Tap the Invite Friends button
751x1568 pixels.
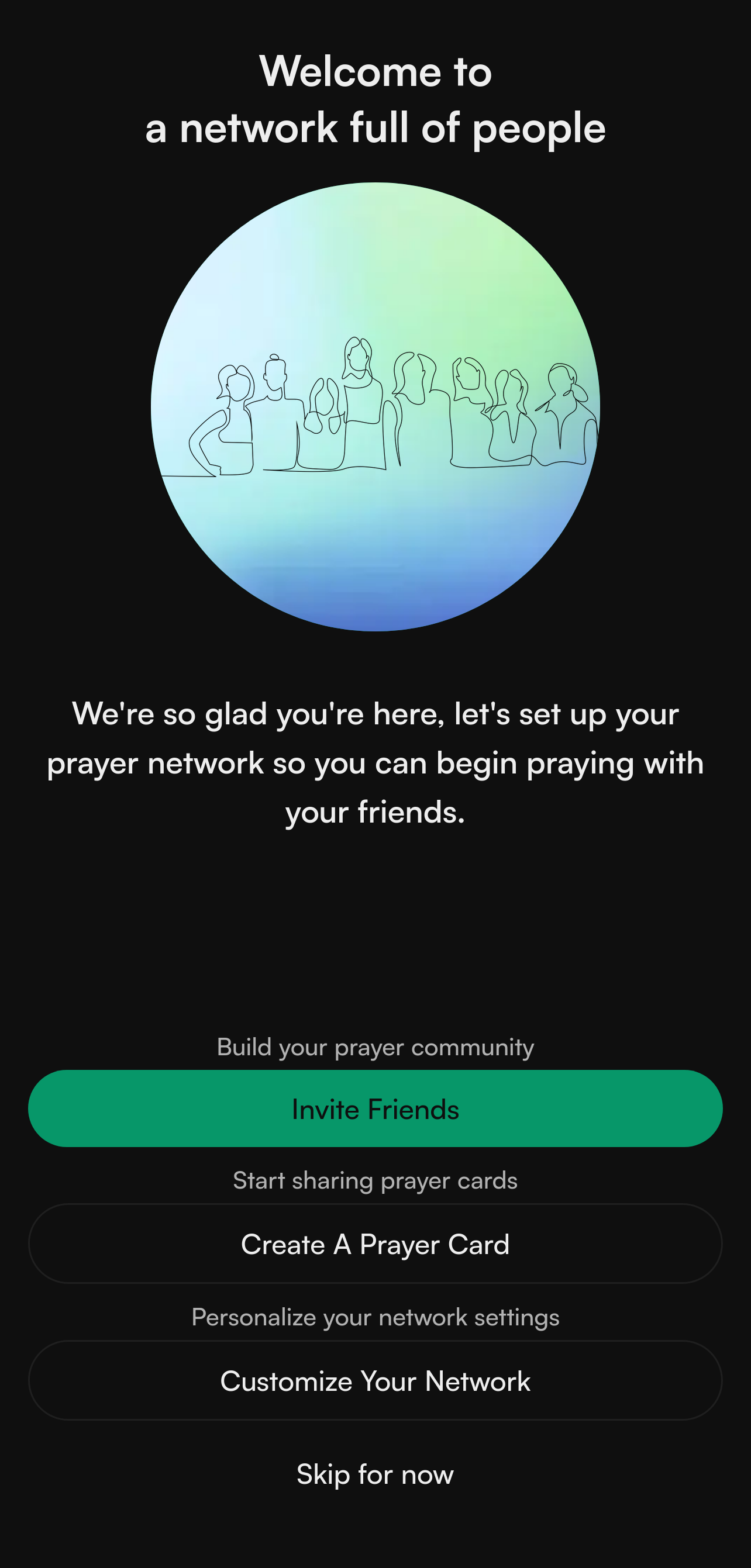click(375, 1108)
